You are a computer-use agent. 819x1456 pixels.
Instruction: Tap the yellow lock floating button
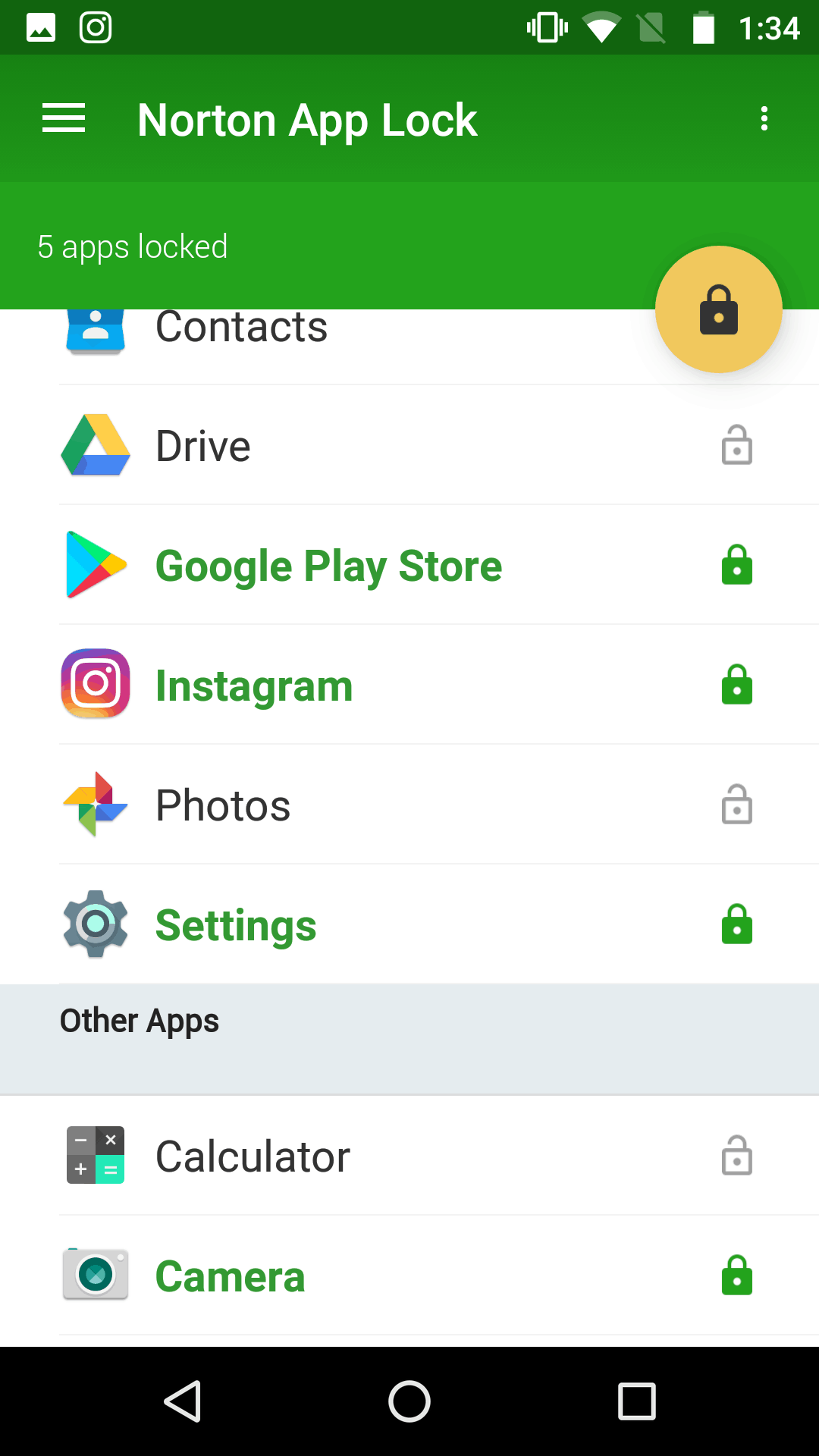pos(718,309)
